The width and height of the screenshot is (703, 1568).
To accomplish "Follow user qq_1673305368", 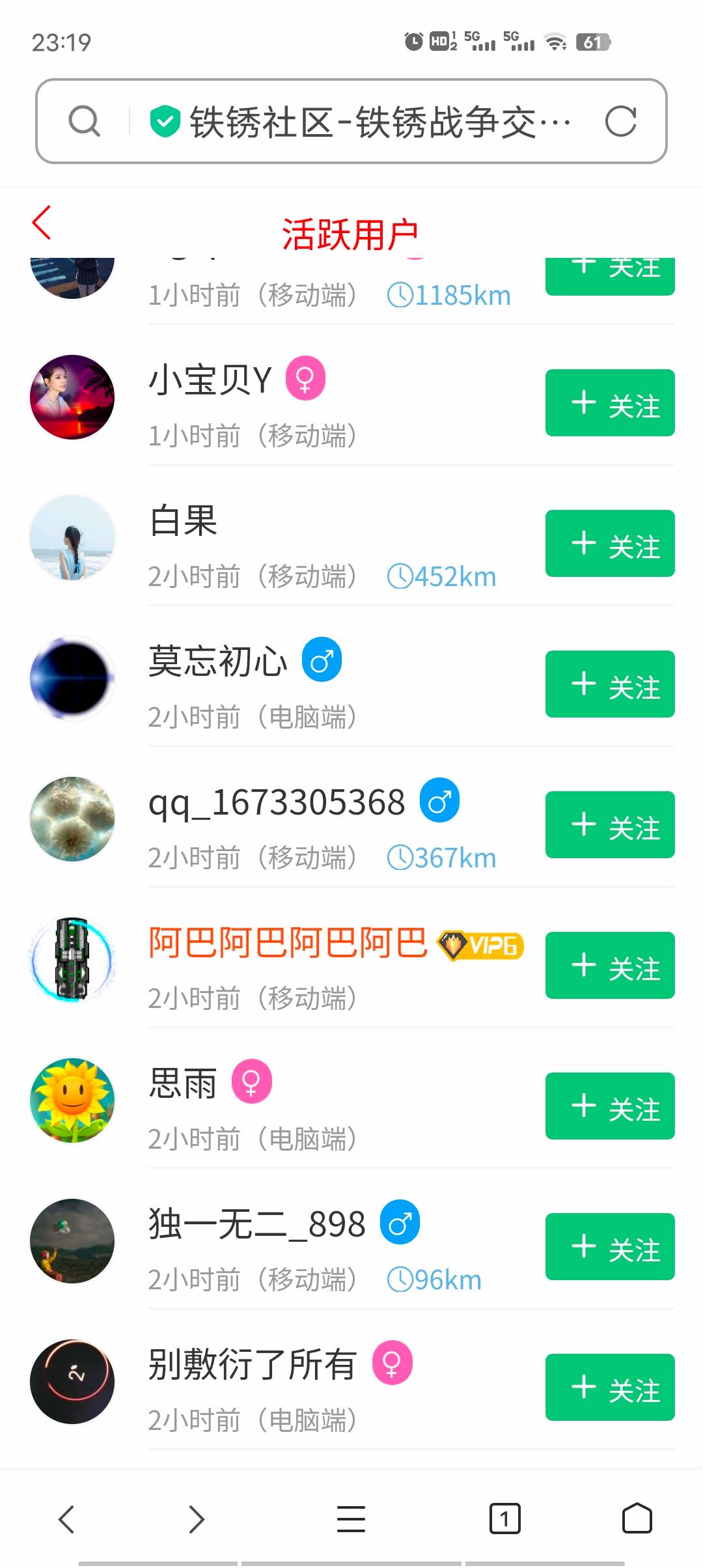I will (x=610, y=825).
